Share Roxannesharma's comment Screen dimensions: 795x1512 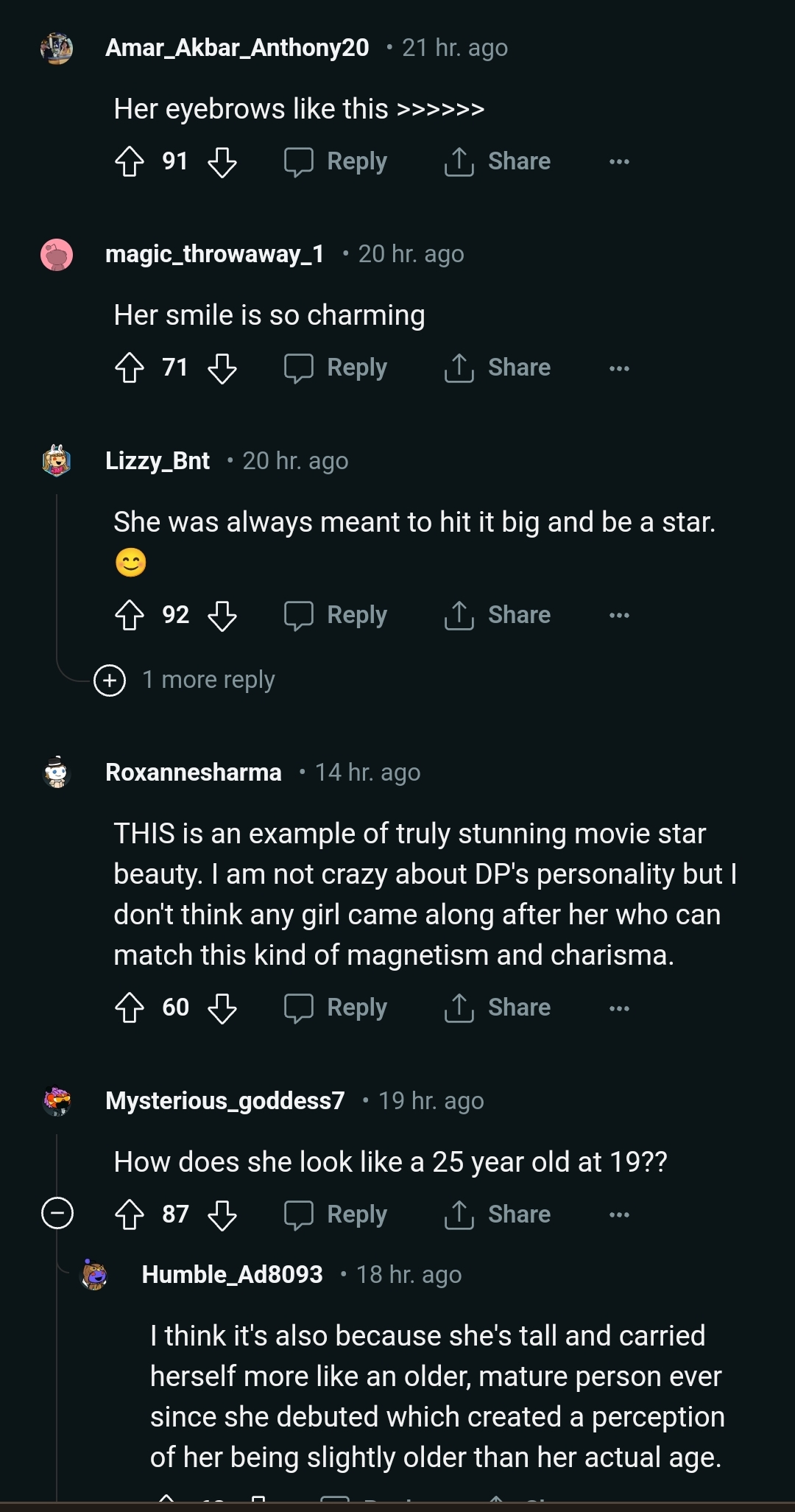click(498, 1008)
